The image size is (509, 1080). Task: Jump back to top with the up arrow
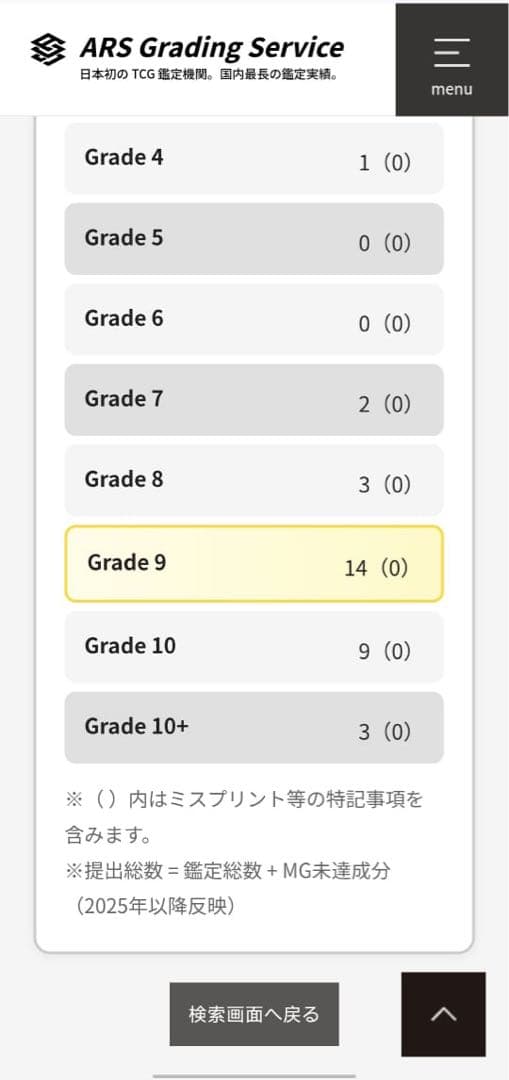click(444, 1014)
